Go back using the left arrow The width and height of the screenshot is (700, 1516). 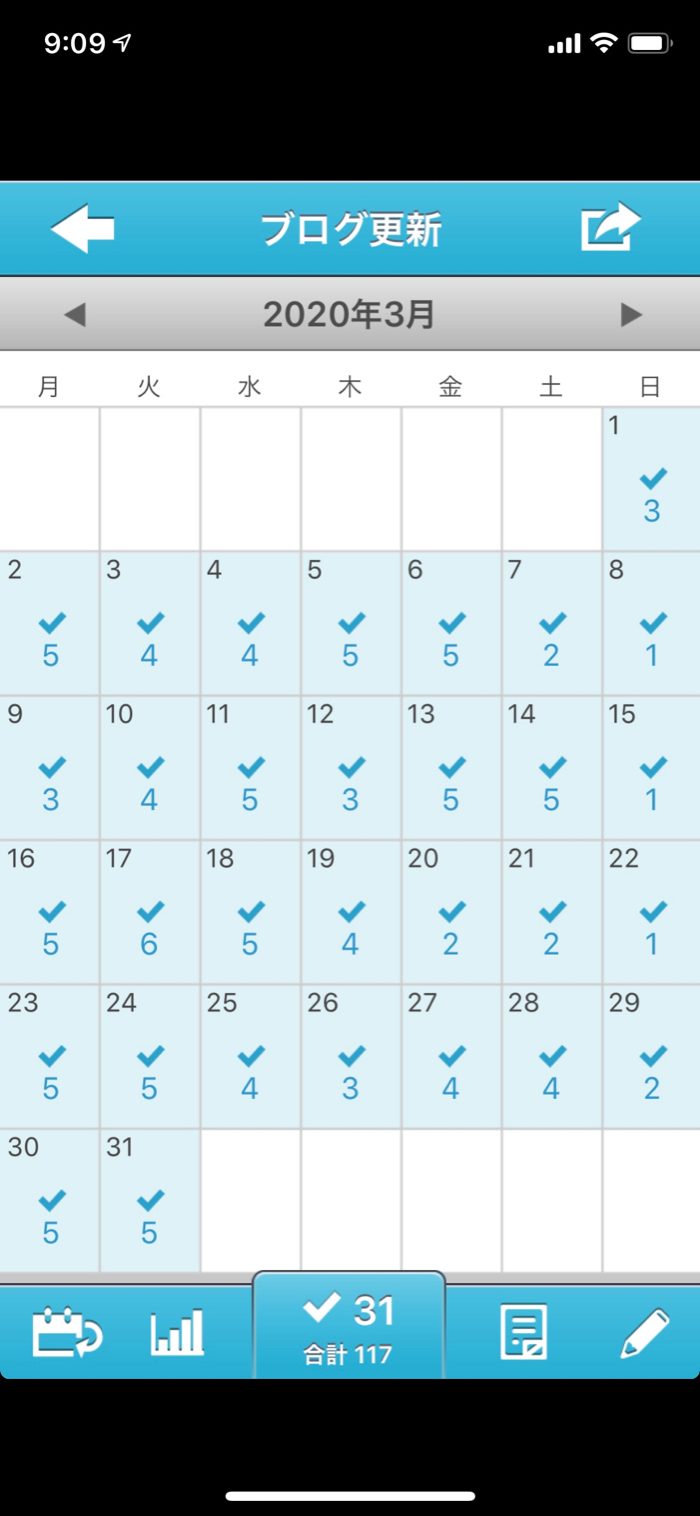83,229
